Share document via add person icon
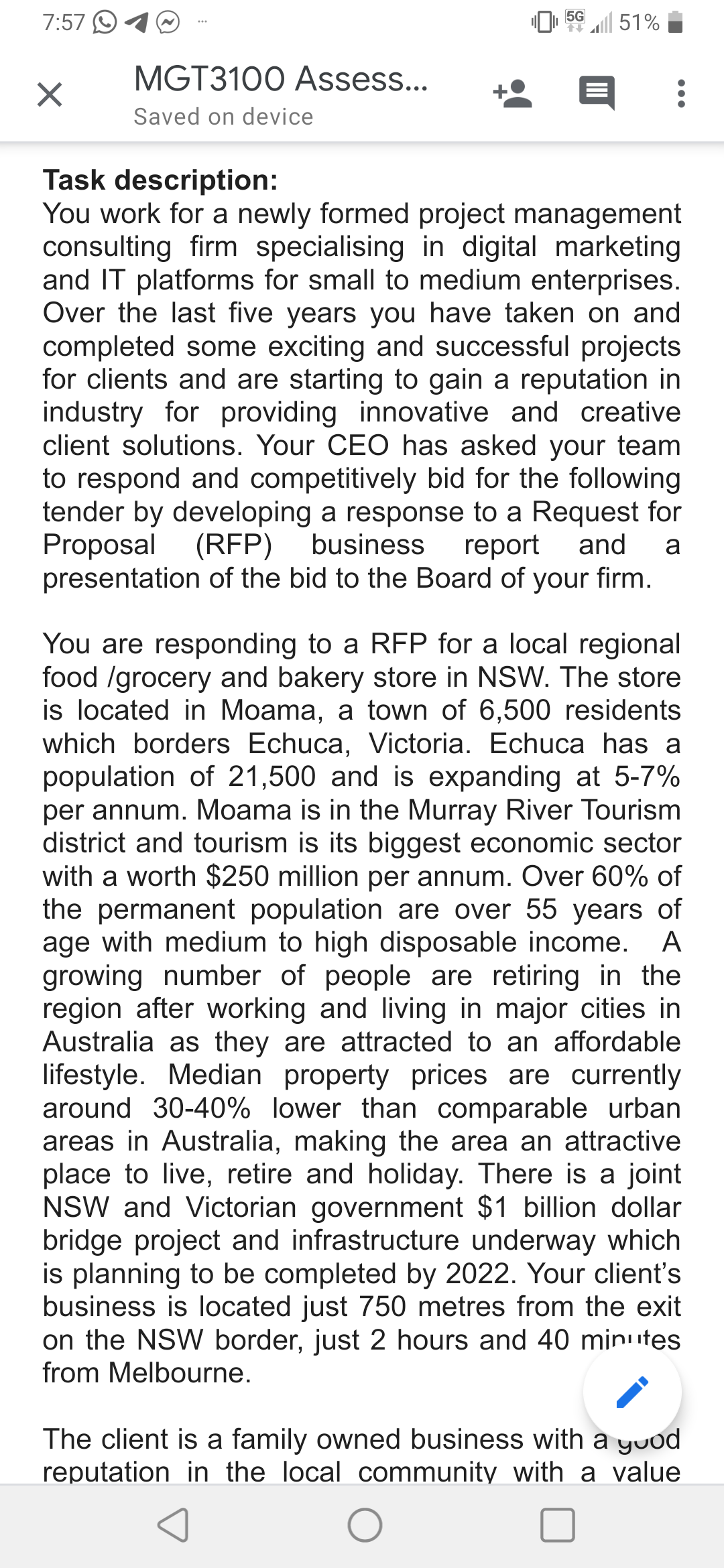The width and height of the screenshot is (724, 1568). click(512, 94)
